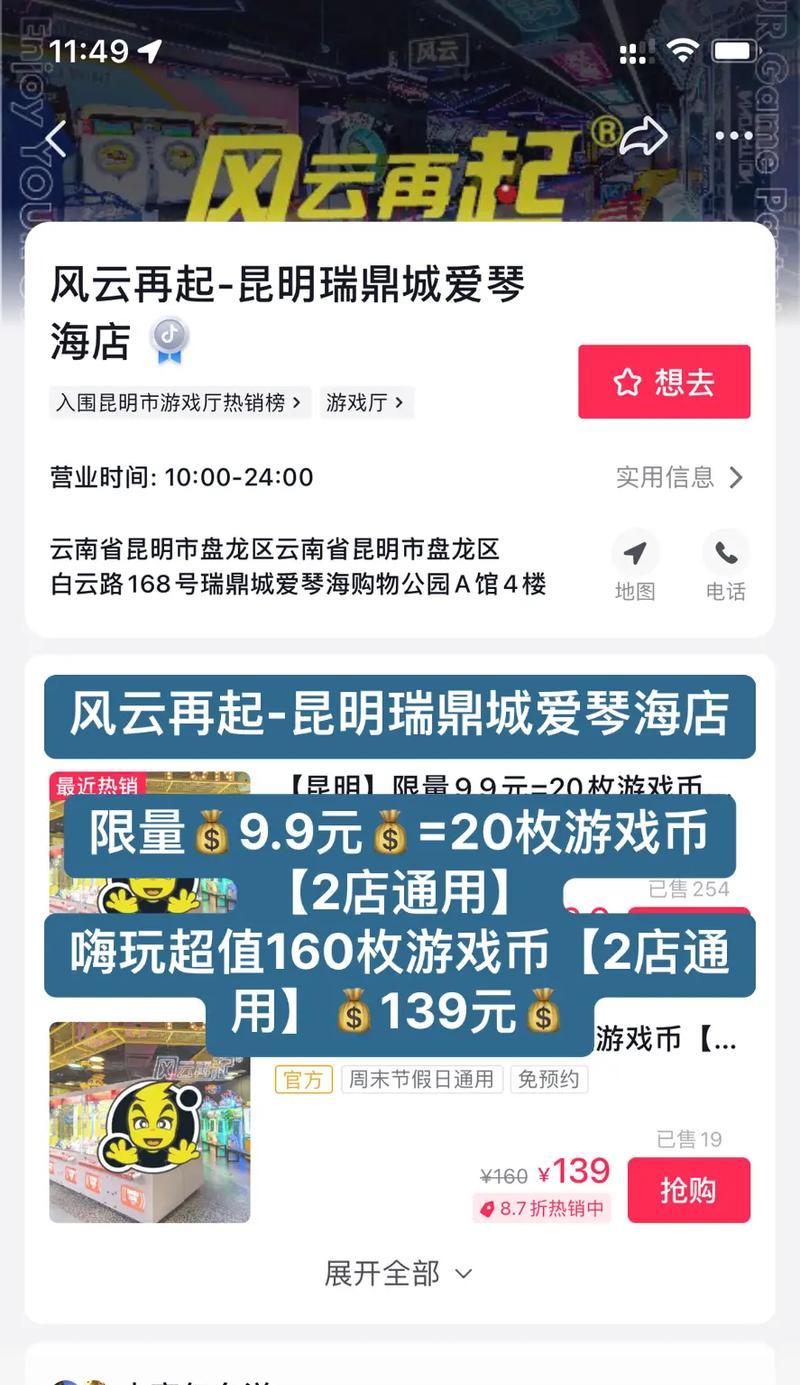Open the store location via 地图
This screenshot has height=1385, width=800.
(x=635, y=566)
